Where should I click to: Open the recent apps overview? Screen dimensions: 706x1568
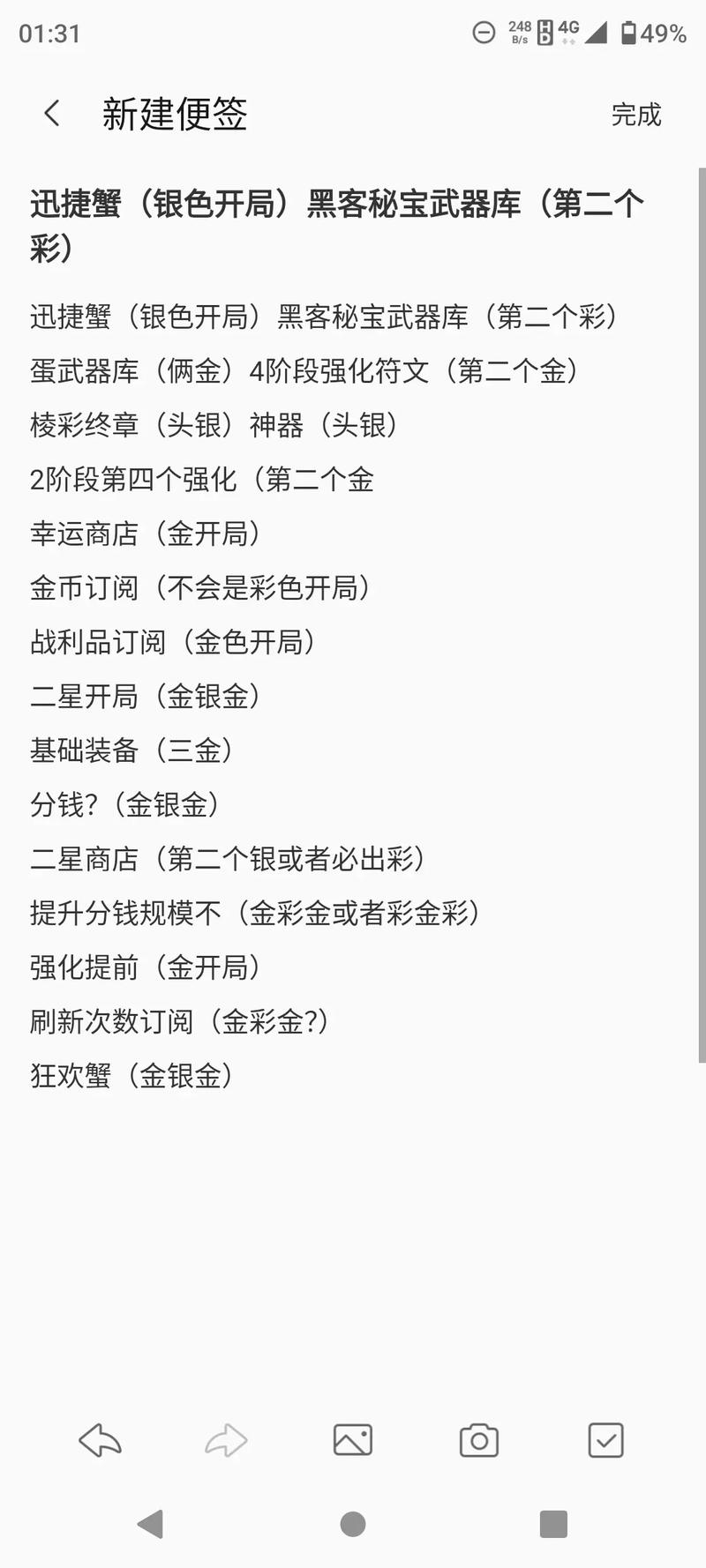coord(553,1523)
